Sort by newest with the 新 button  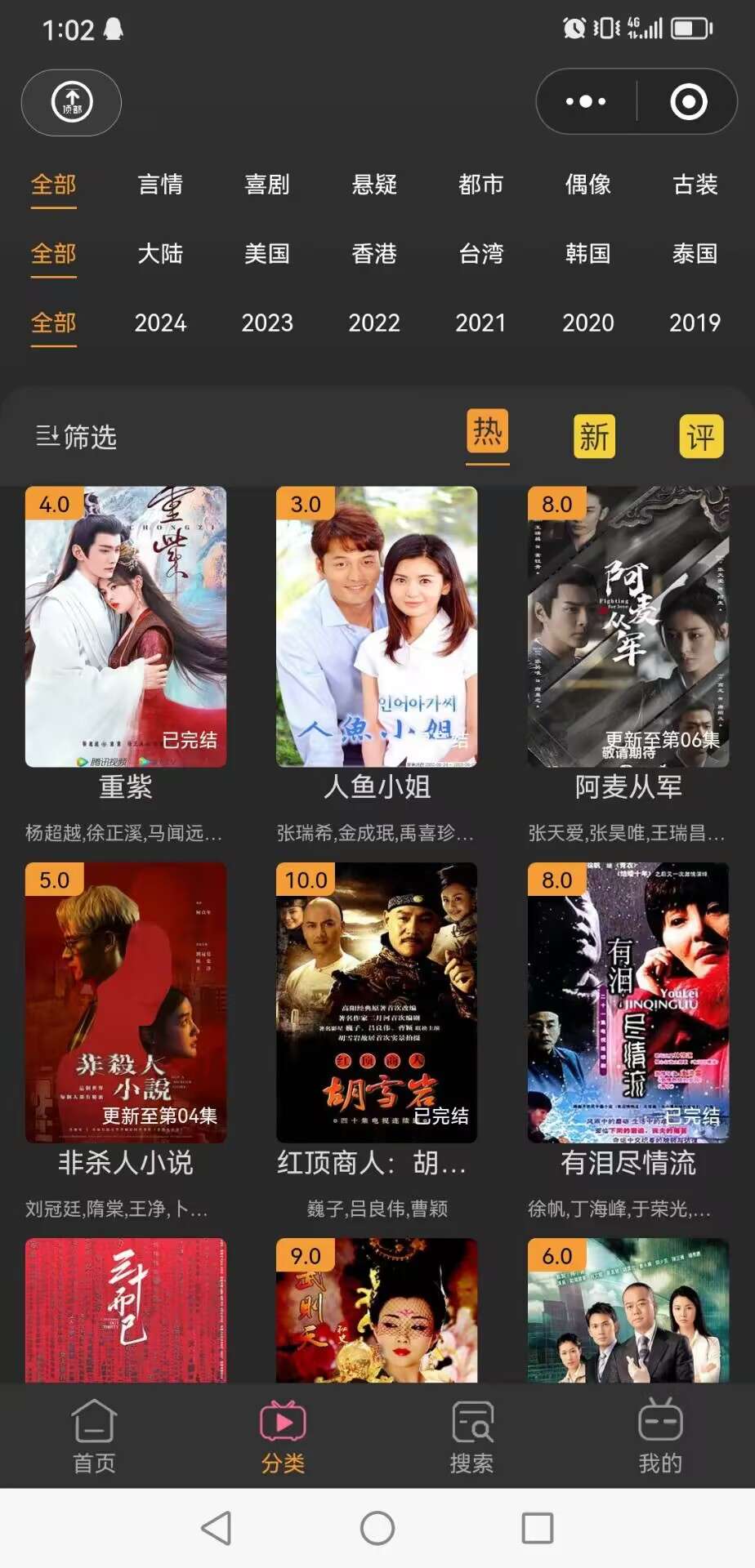pyautogui.click(x=594, y=436)
